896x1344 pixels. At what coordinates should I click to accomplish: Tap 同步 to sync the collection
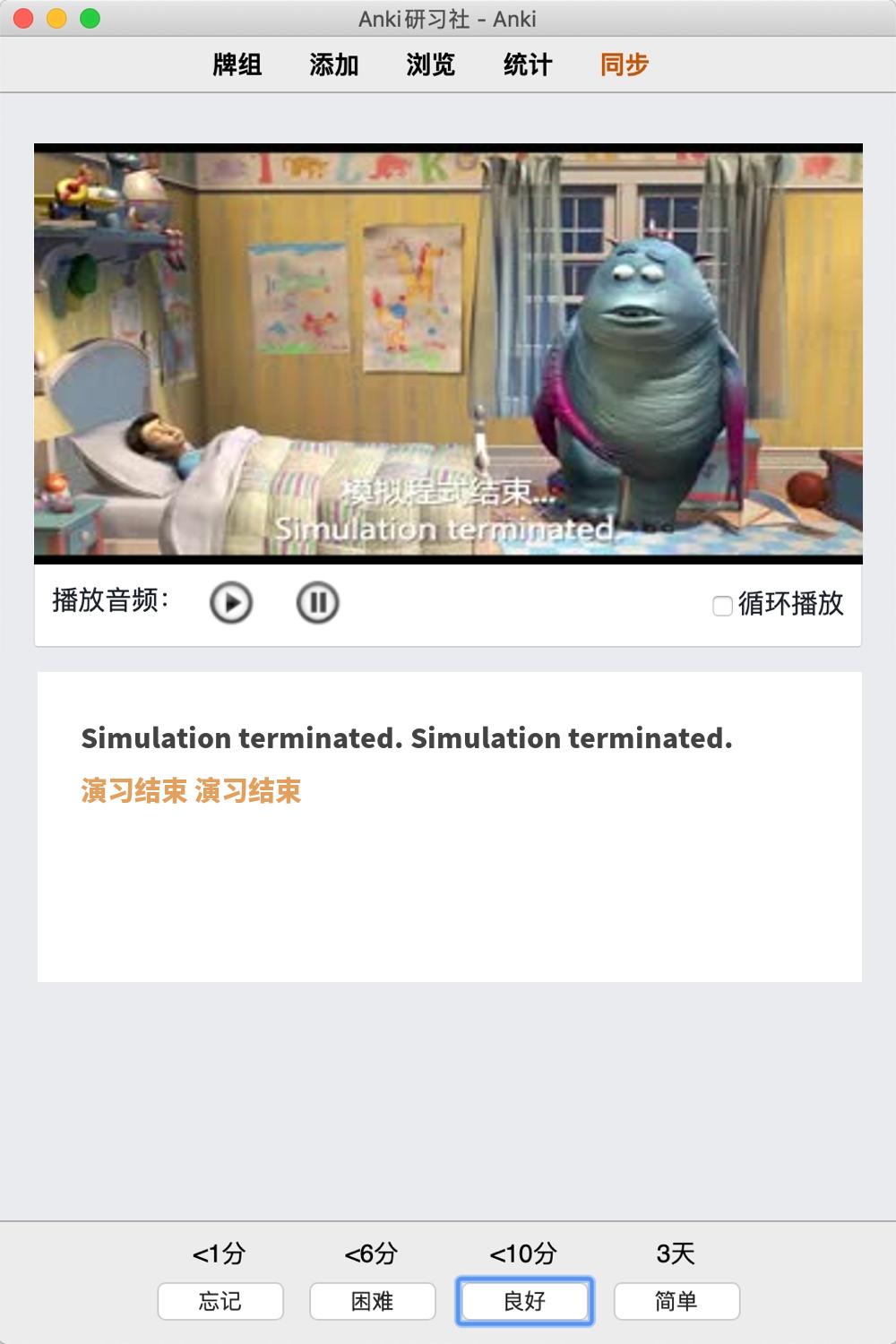pyautogui.click(x=625, y=65)
